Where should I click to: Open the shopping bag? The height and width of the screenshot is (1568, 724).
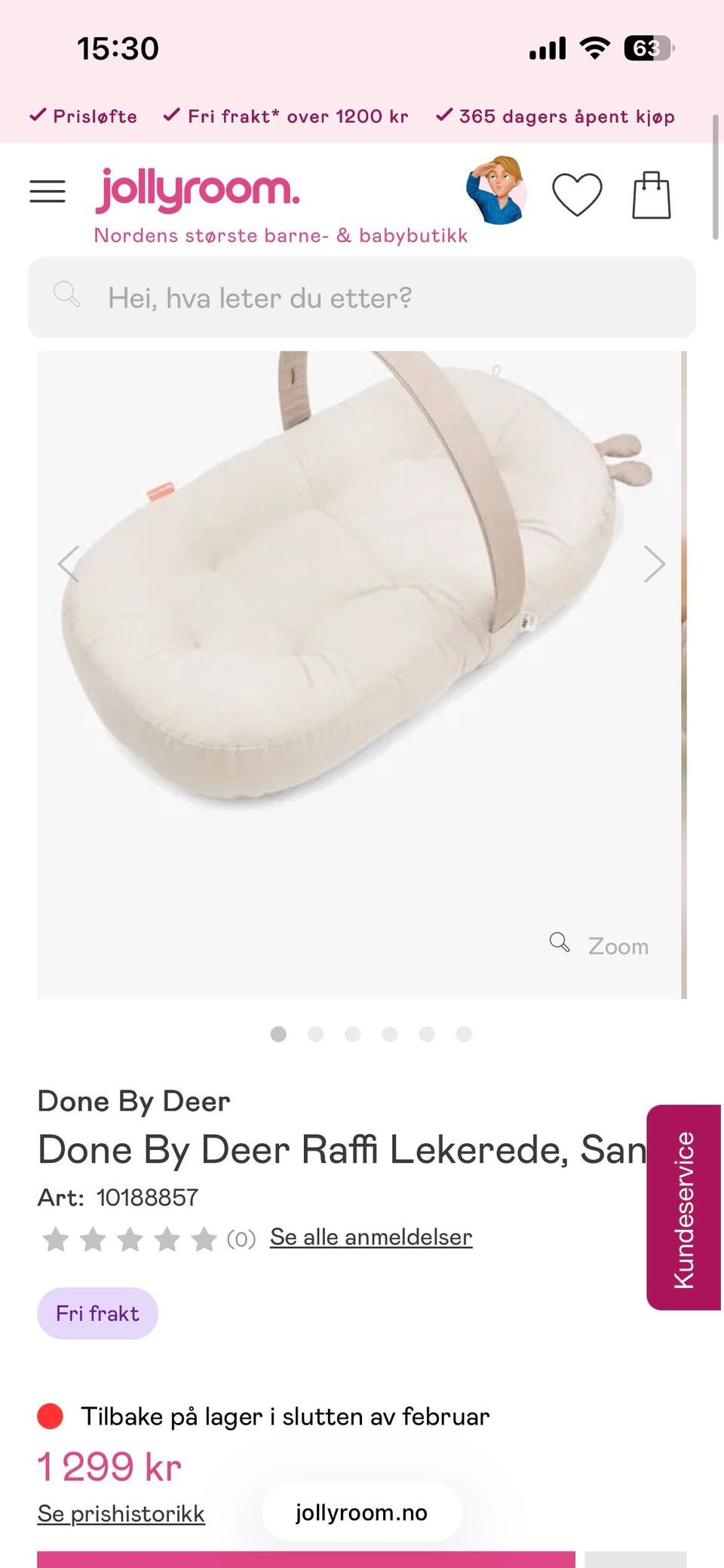(x=652, y=195)
